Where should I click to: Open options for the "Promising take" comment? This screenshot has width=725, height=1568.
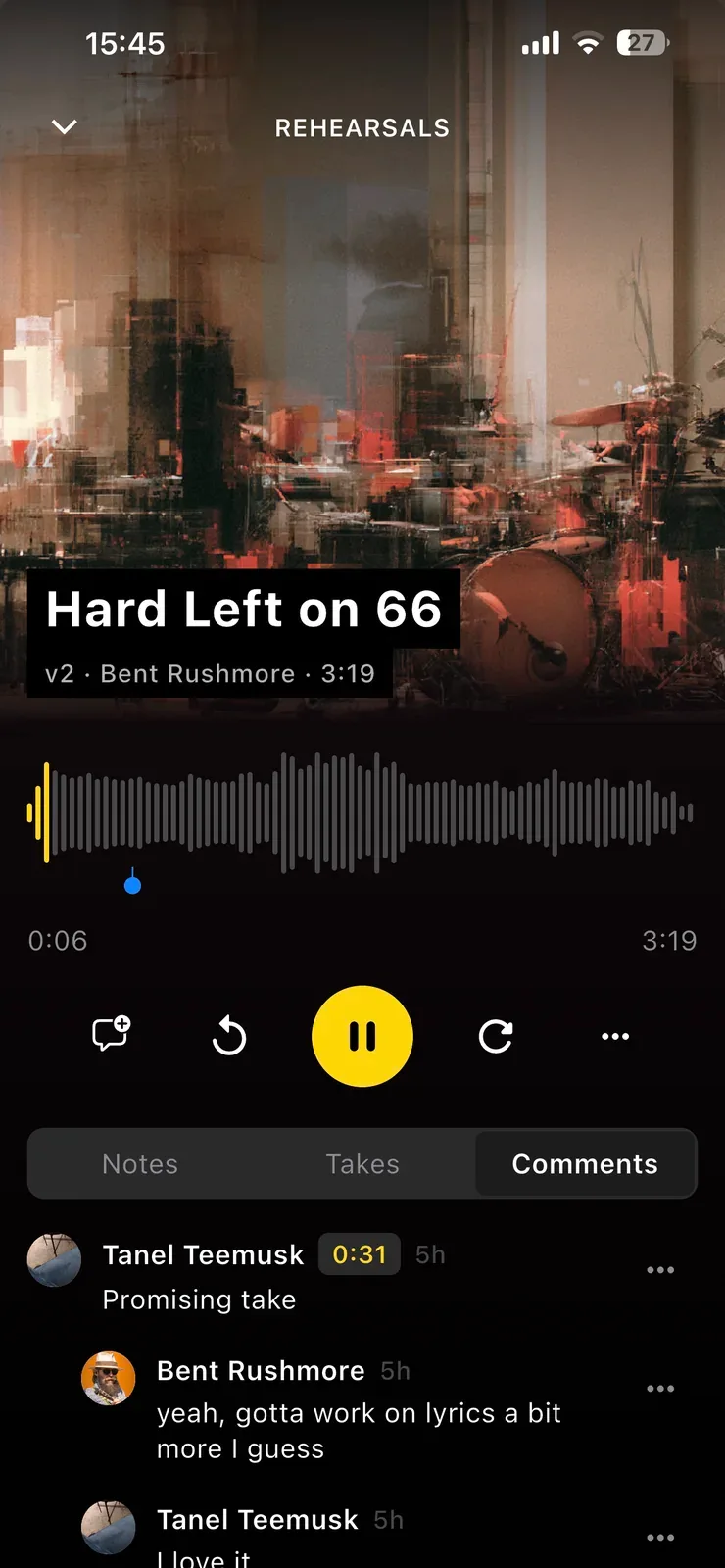(x=660, y=1270)
